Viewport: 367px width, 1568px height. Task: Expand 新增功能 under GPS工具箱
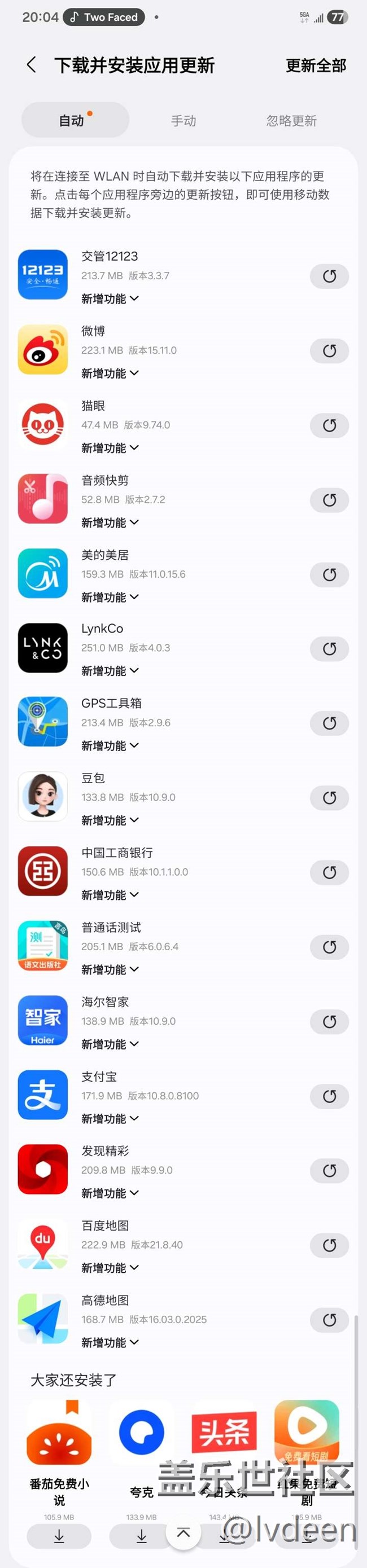110,746
